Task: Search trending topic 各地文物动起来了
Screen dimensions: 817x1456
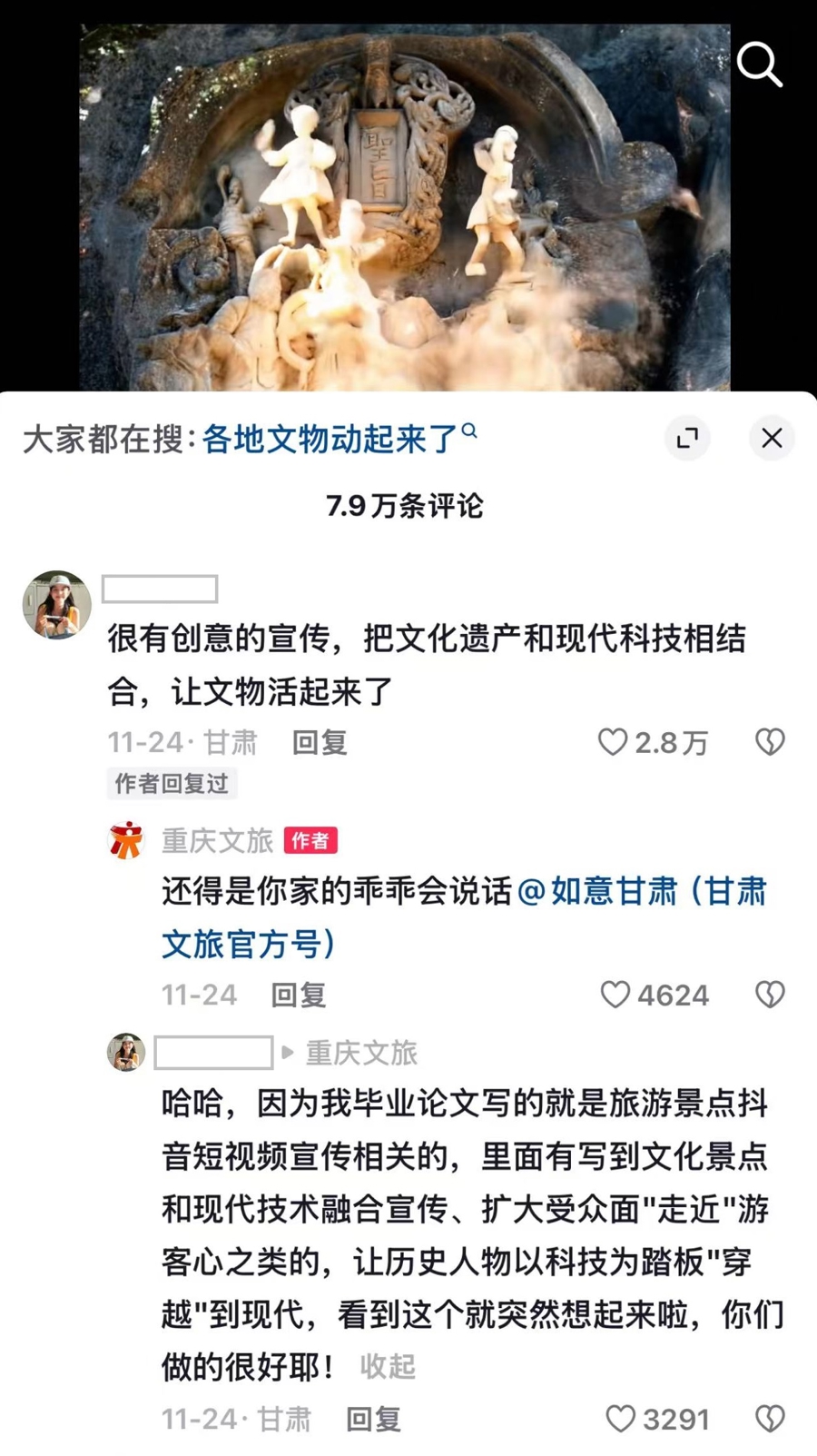Action: click(x=330, y=440)
